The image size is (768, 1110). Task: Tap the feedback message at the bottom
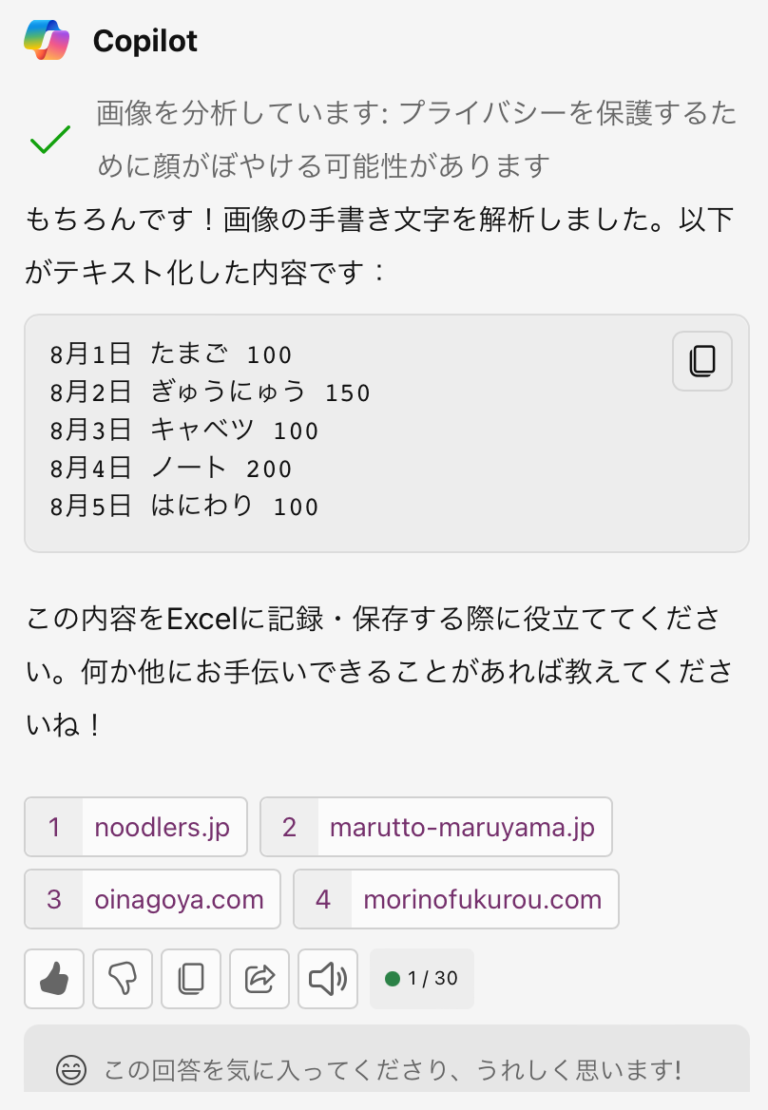point(384,1068)
